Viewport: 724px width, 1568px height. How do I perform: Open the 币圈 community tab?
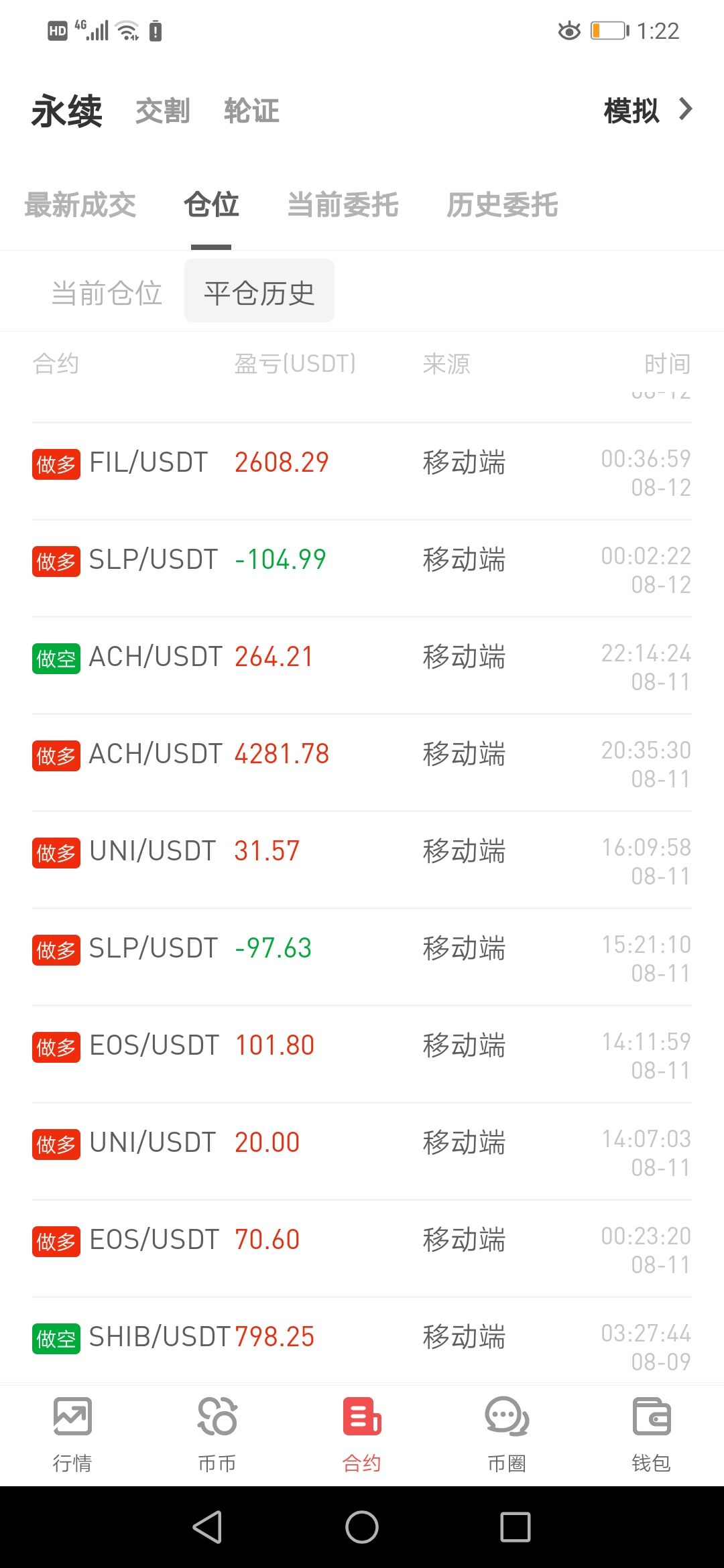click(x=507, y=1435)
